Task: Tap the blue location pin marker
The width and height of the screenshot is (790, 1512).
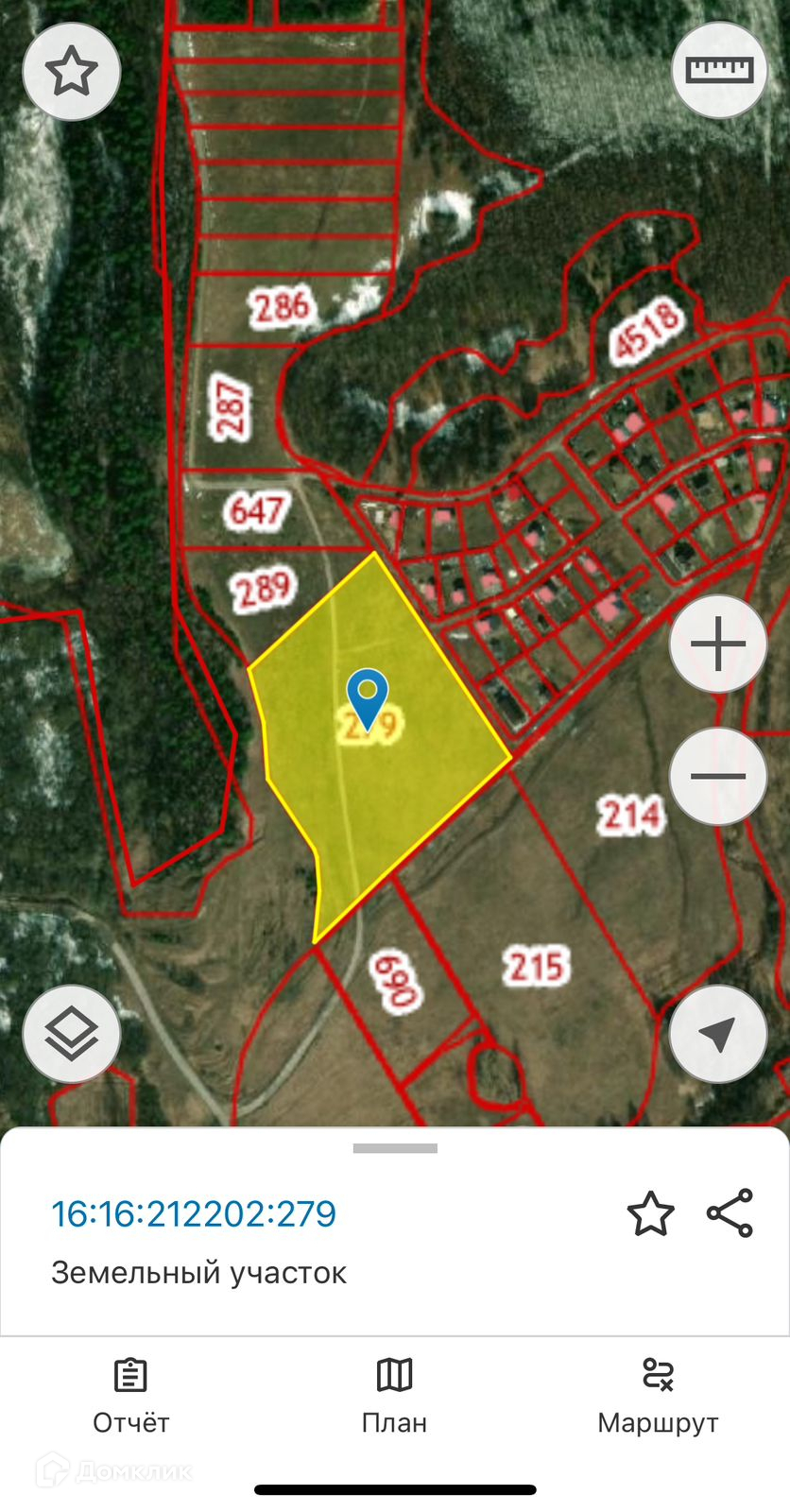Action: [368, 696]
